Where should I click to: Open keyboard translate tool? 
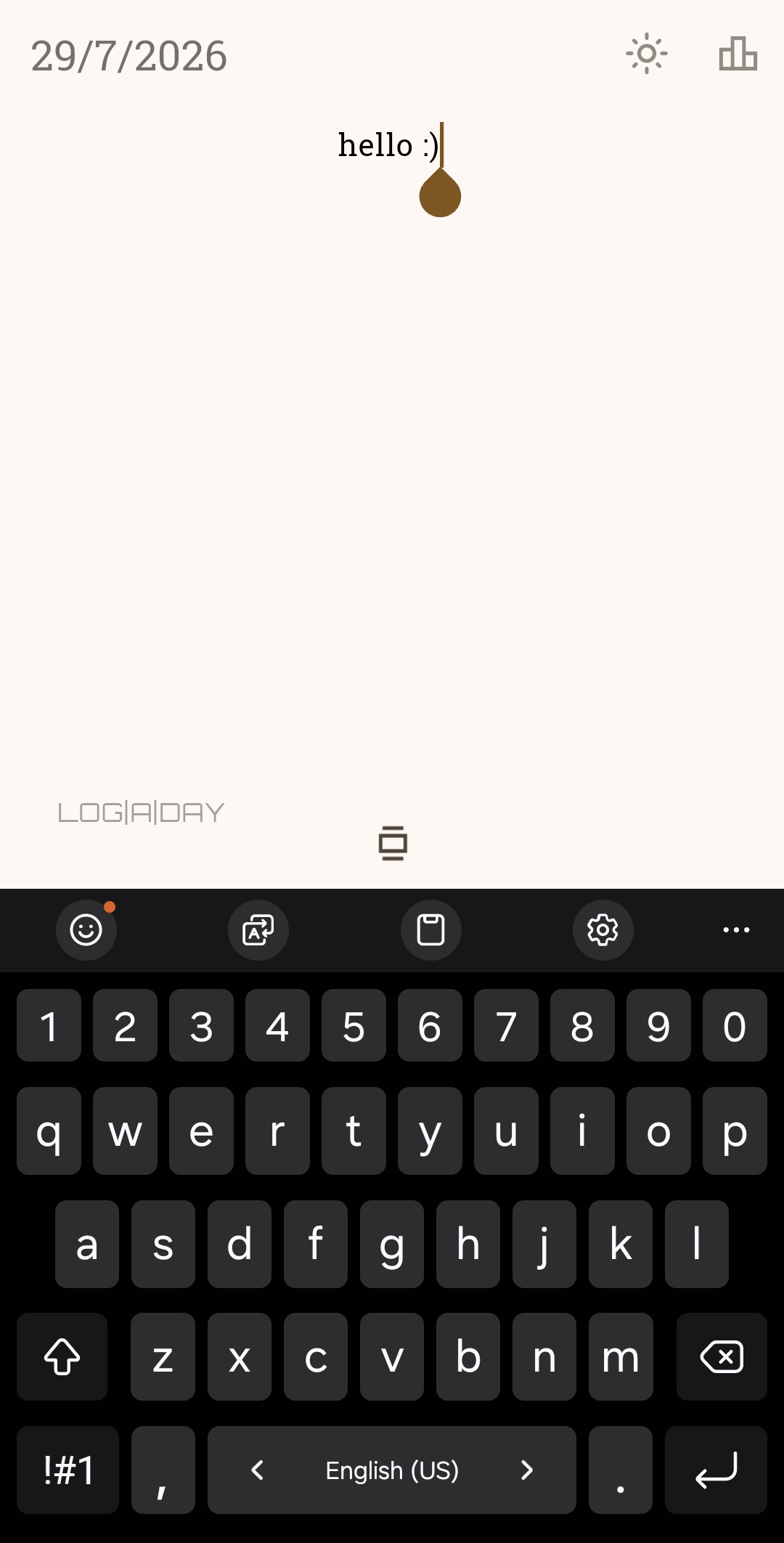tap(258, 929)
